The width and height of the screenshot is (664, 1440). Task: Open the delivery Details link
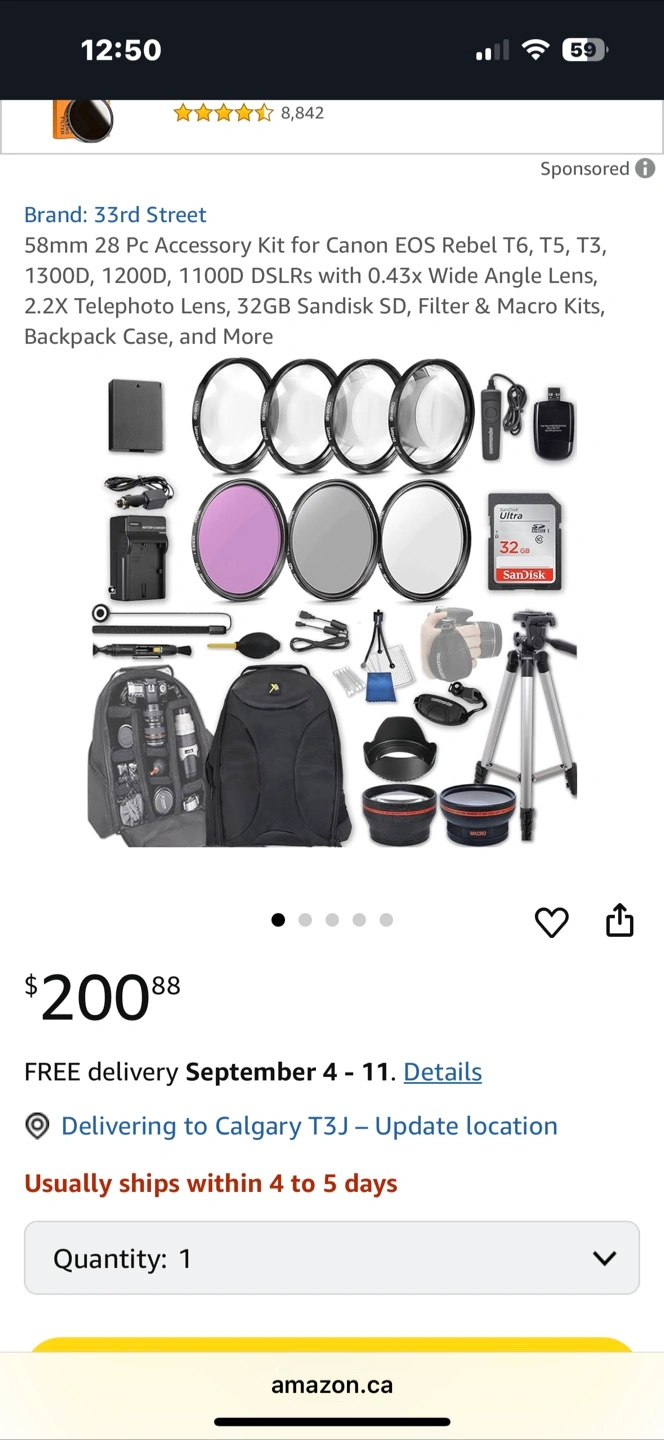[442, 1072]
